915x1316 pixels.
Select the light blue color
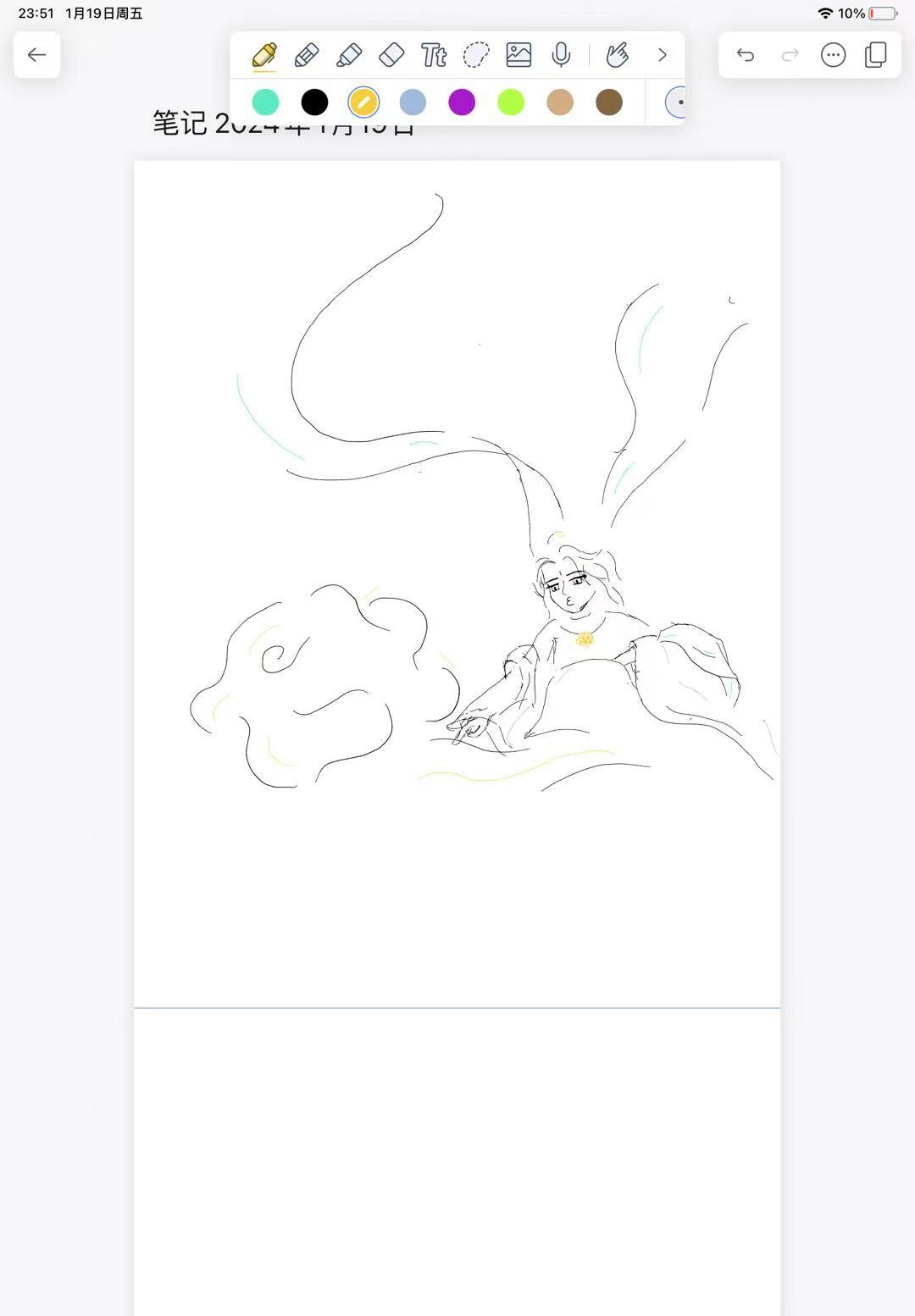[x=413, y=102]
